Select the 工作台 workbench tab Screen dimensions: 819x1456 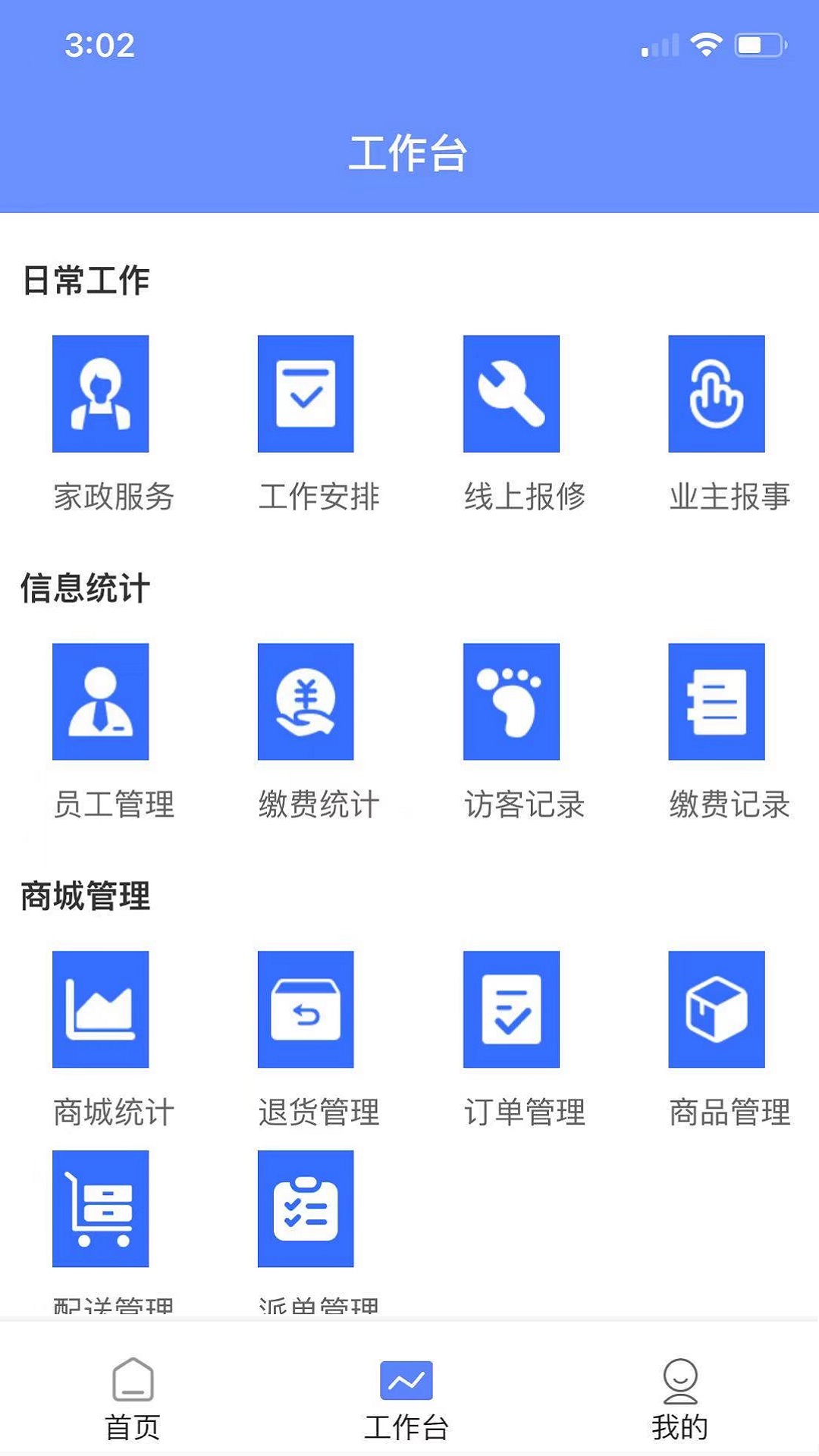coord(406,1399)
